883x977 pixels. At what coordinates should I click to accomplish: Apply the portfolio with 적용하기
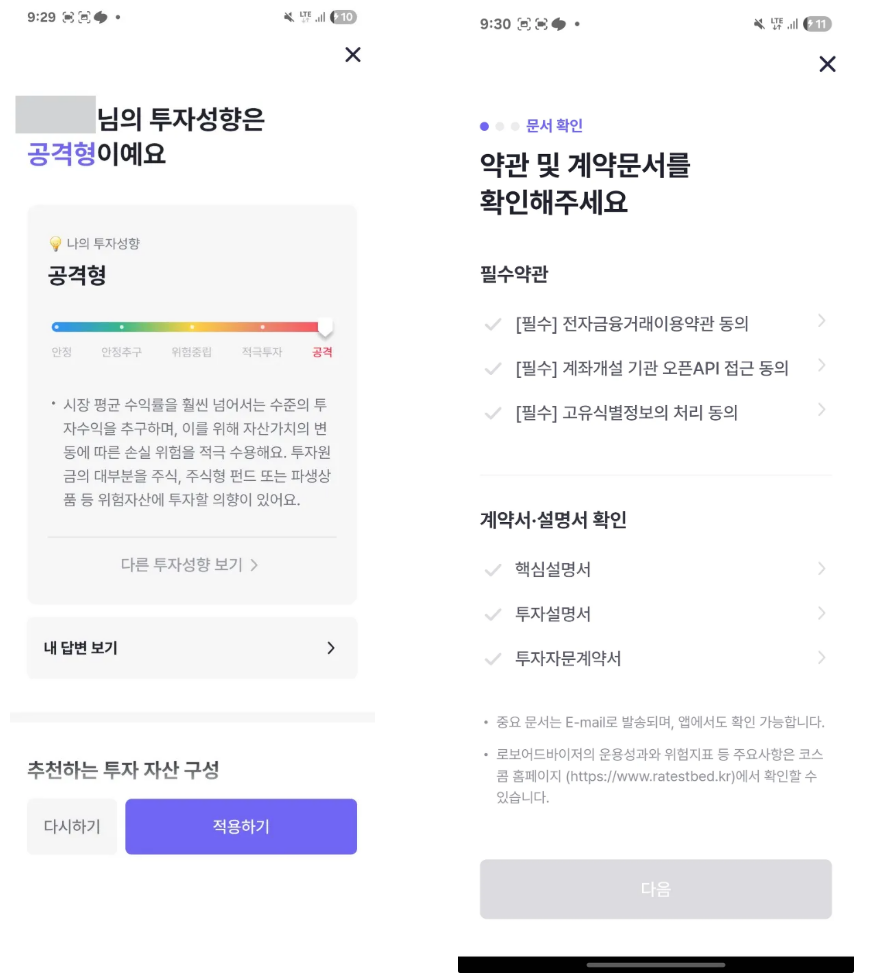[241, 826]
